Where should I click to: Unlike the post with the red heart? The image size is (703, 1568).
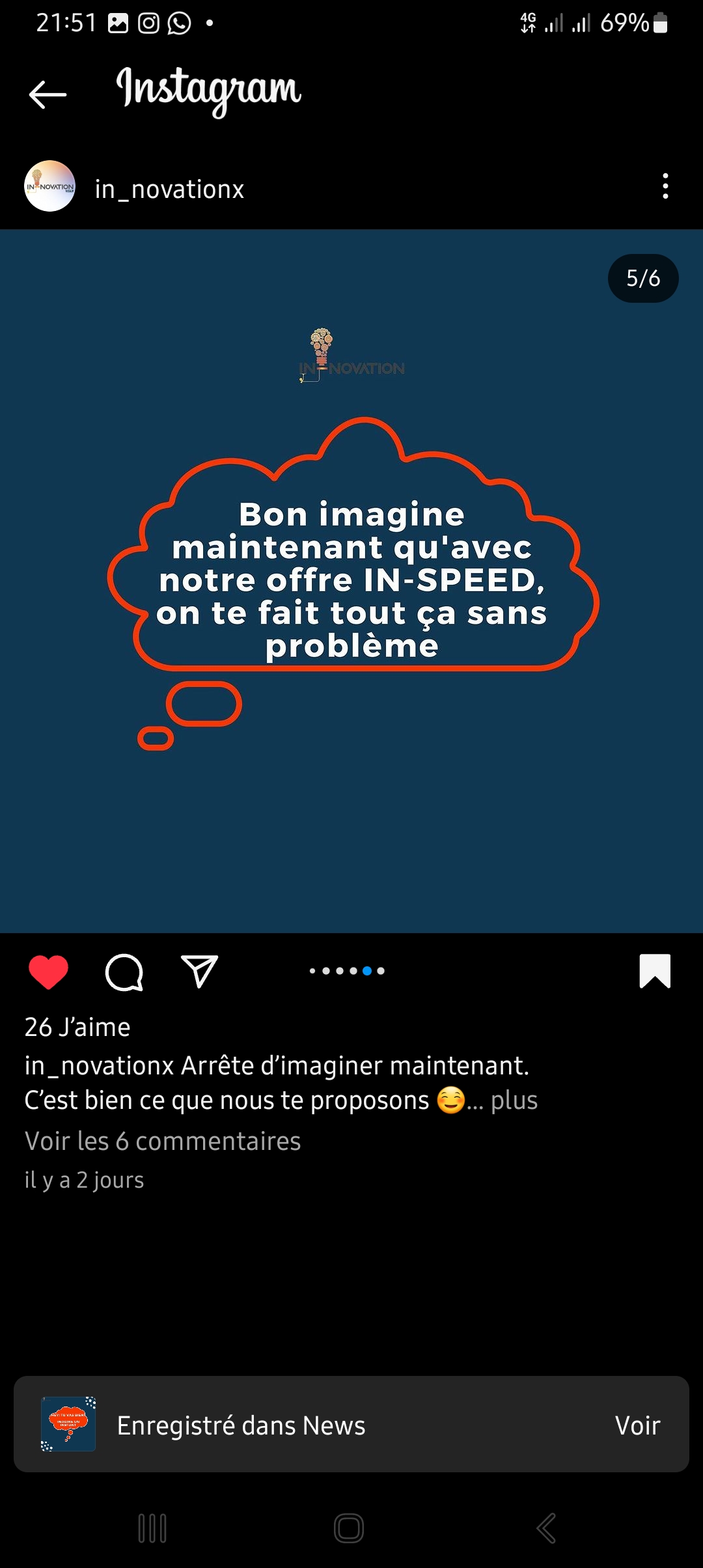[49, 972]
